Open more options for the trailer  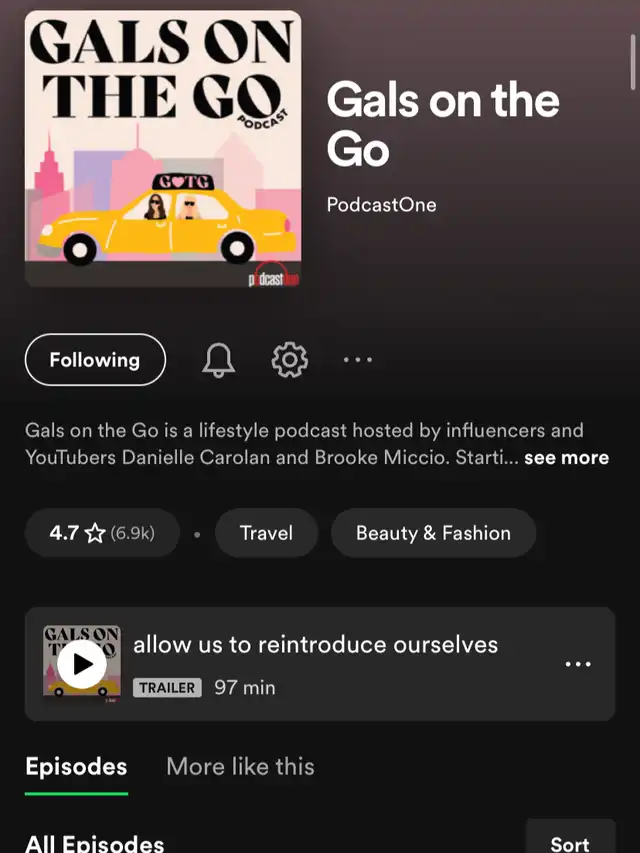578,664
